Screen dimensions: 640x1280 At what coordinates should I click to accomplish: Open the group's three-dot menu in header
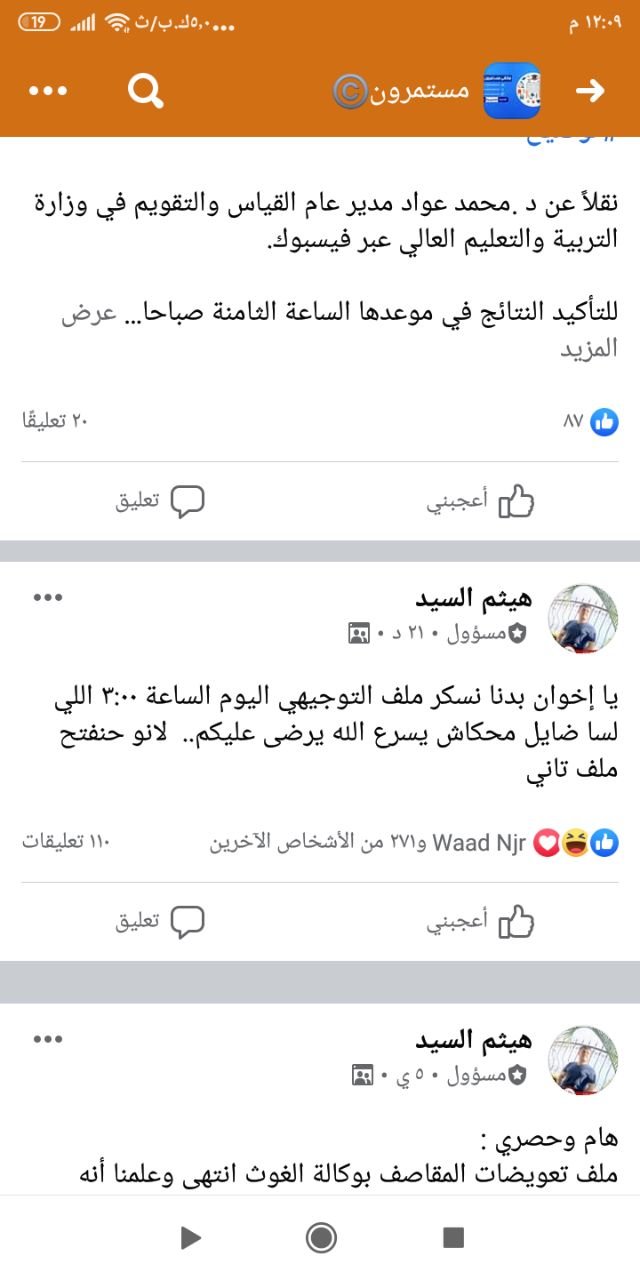click(x=47, y=91)
